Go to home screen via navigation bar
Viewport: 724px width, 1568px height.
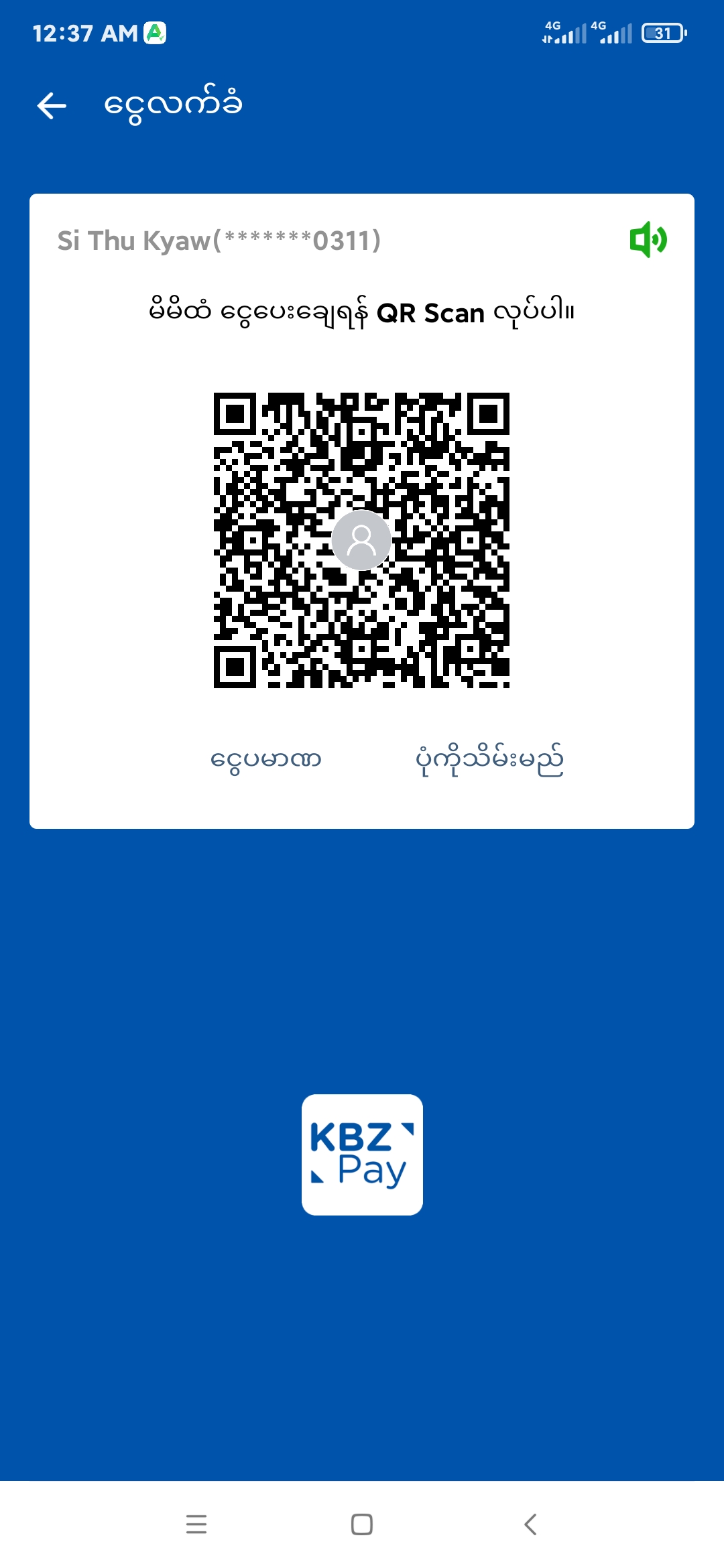[362, 1524]
